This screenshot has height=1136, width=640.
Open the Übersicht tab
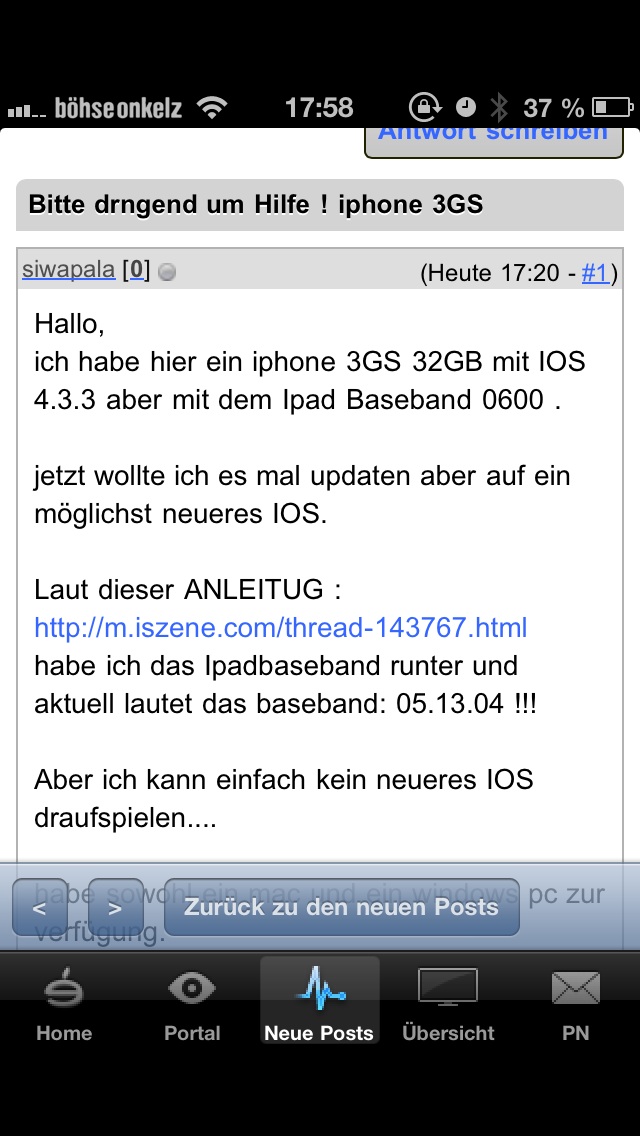click(448, 1004)
